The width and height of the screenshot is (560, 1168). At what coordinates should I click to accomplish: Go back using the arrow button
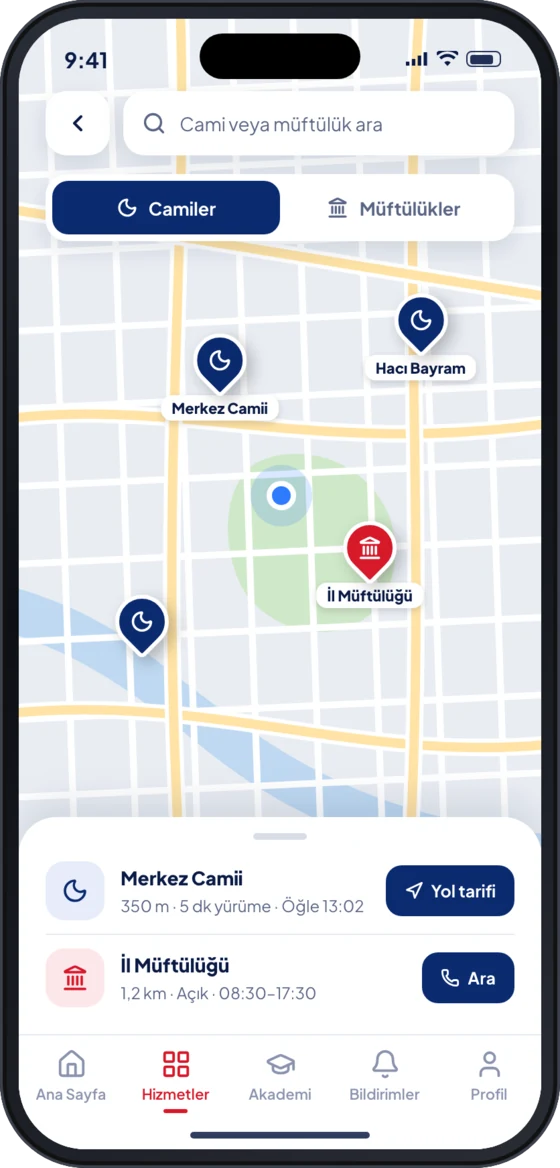(x=77, y=124)
